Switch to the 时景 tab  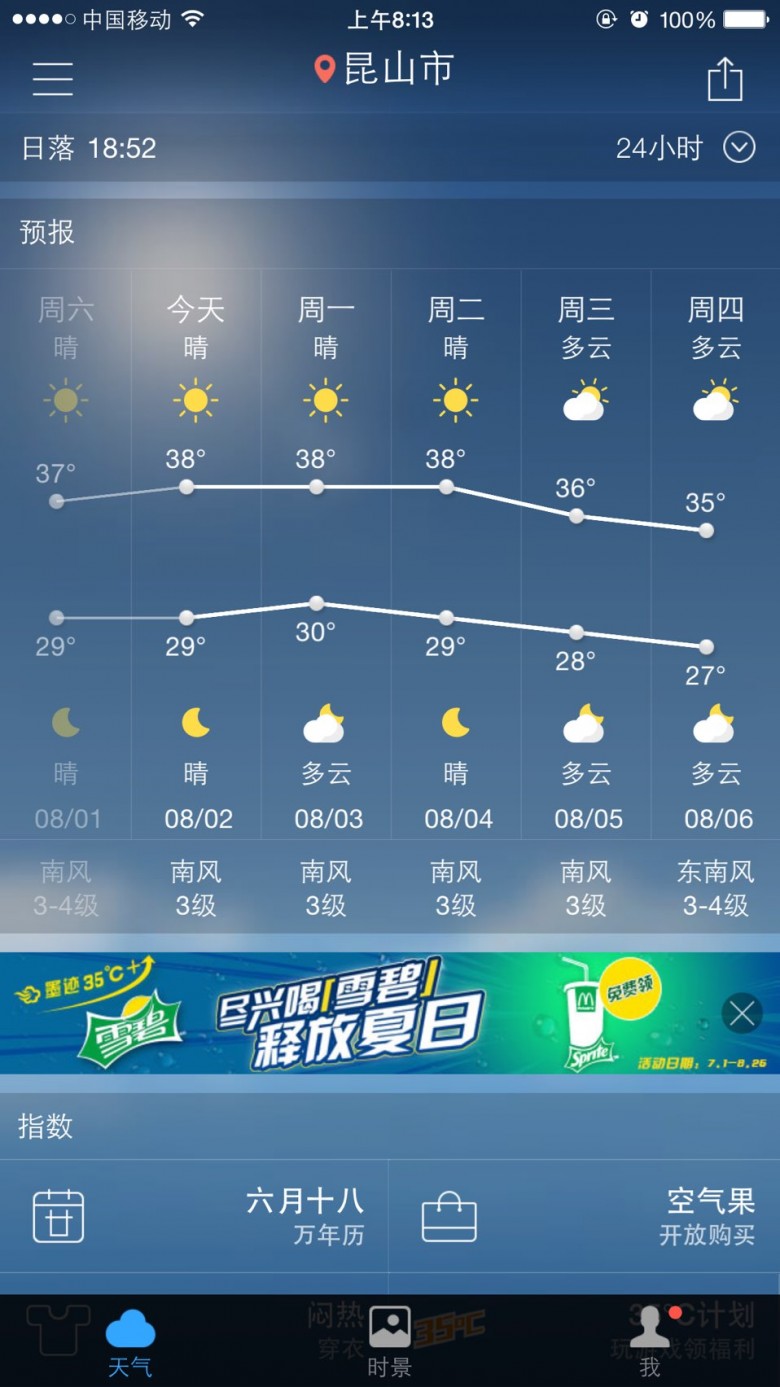pos(390,1342)
